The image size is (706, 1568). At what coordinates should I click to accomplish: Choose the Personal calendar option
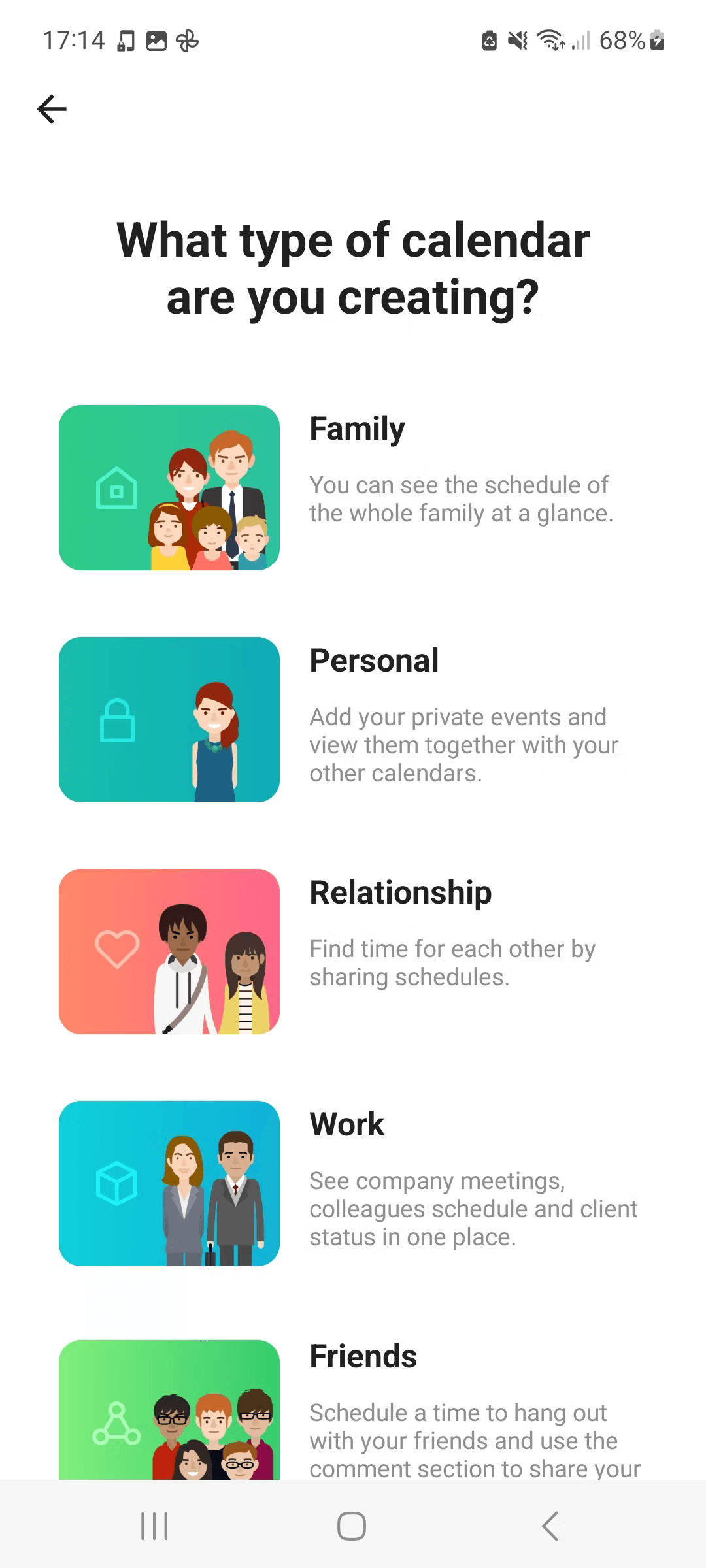(x=169, y=719)
